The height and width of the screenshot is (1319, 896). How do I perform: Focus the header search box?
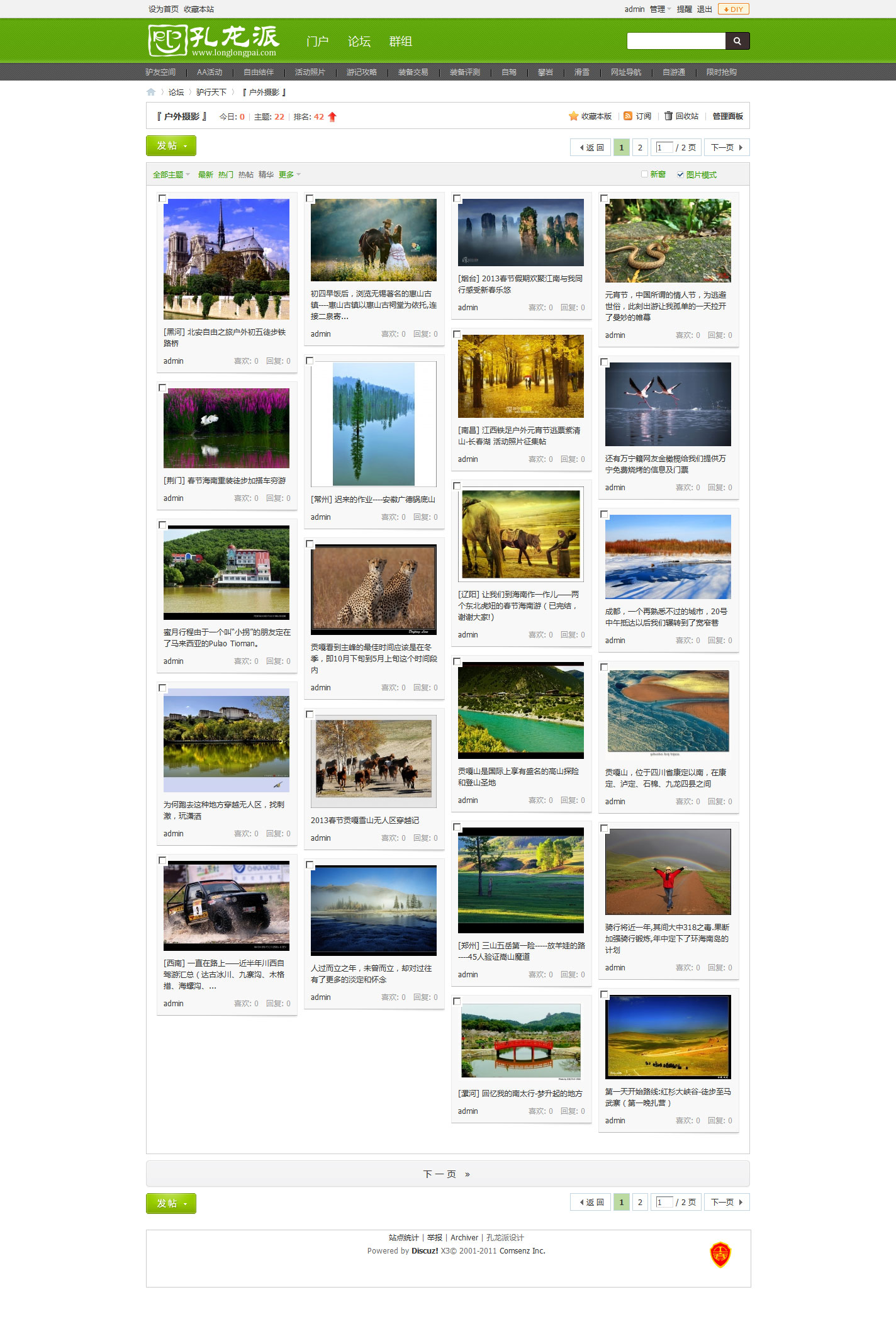676,41
